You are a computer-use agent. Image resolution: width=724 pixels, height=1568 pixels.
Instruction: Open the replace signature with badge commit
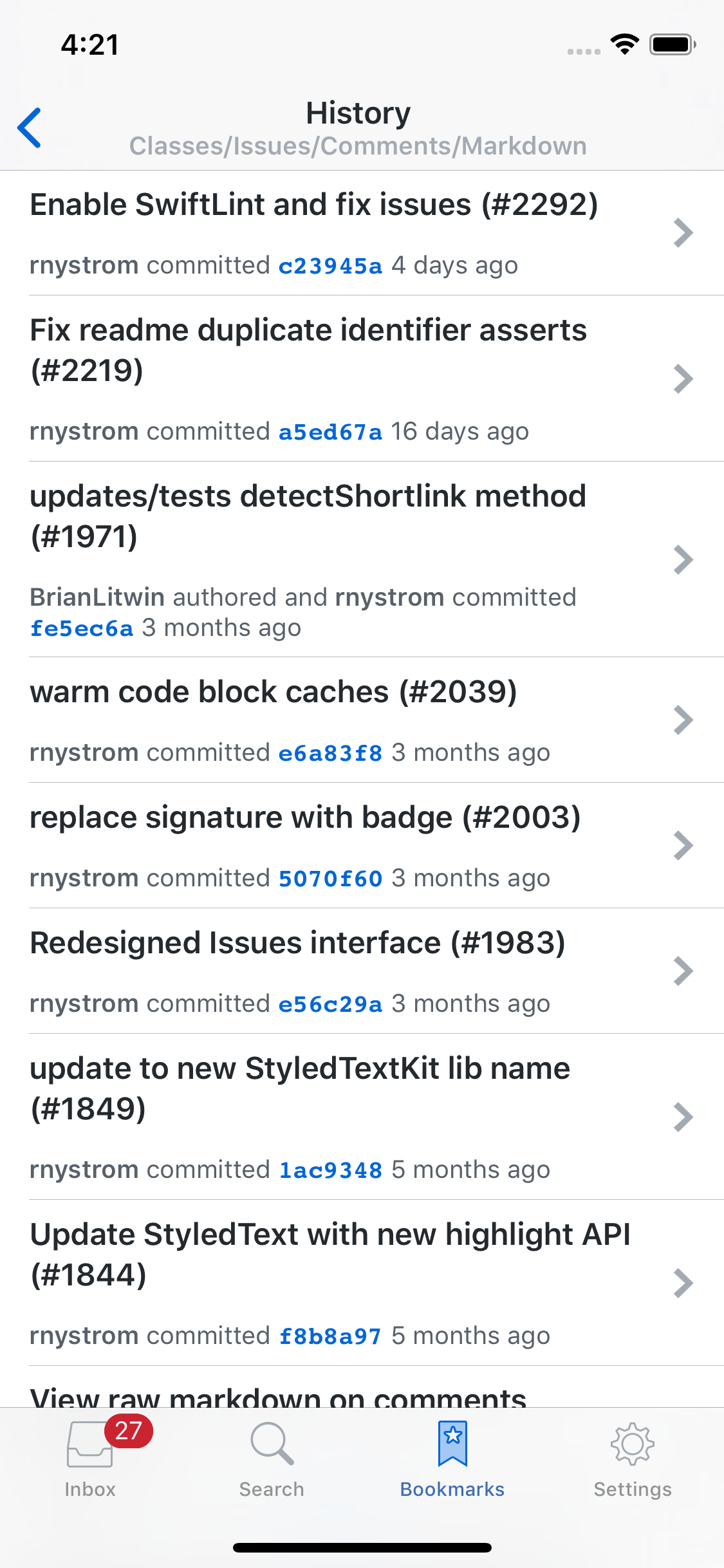tap(362, 846)
